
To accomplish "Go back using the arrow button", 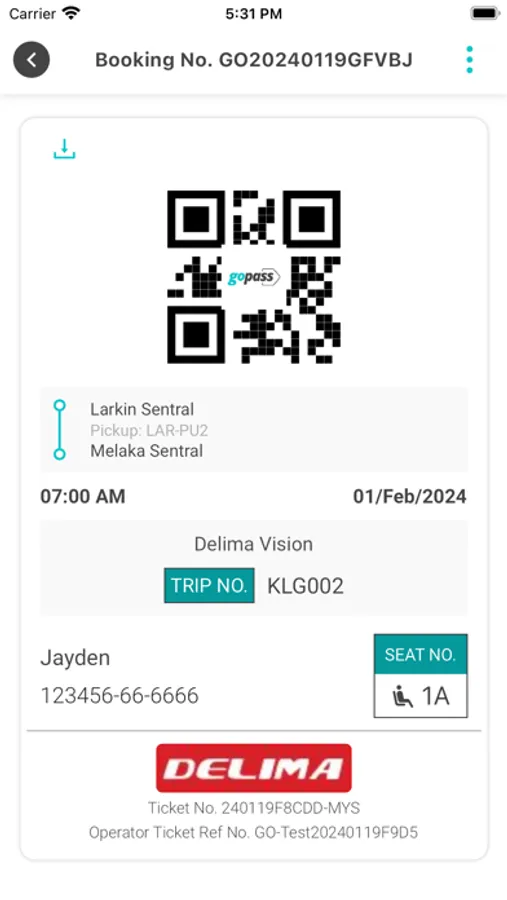I will (x=32, y=60).
